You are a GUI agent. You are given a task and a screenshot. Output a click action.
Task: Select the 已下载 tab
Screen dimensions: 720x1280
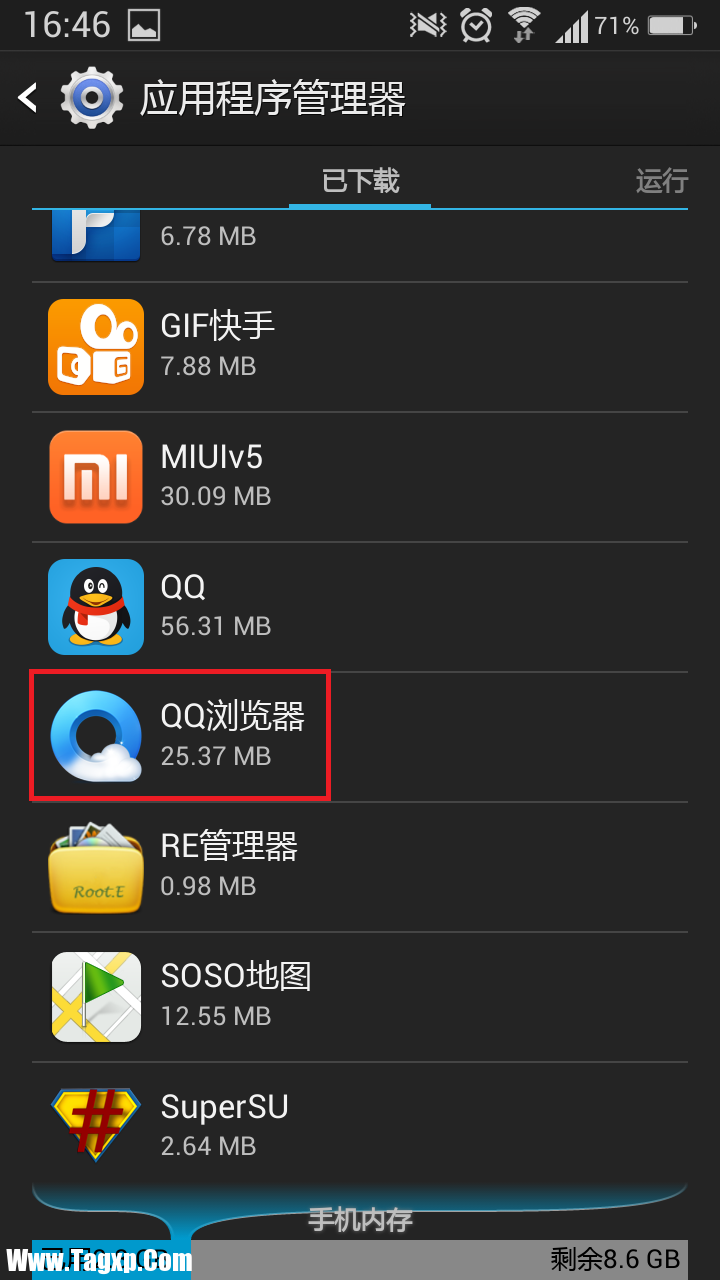coord(360,180)
